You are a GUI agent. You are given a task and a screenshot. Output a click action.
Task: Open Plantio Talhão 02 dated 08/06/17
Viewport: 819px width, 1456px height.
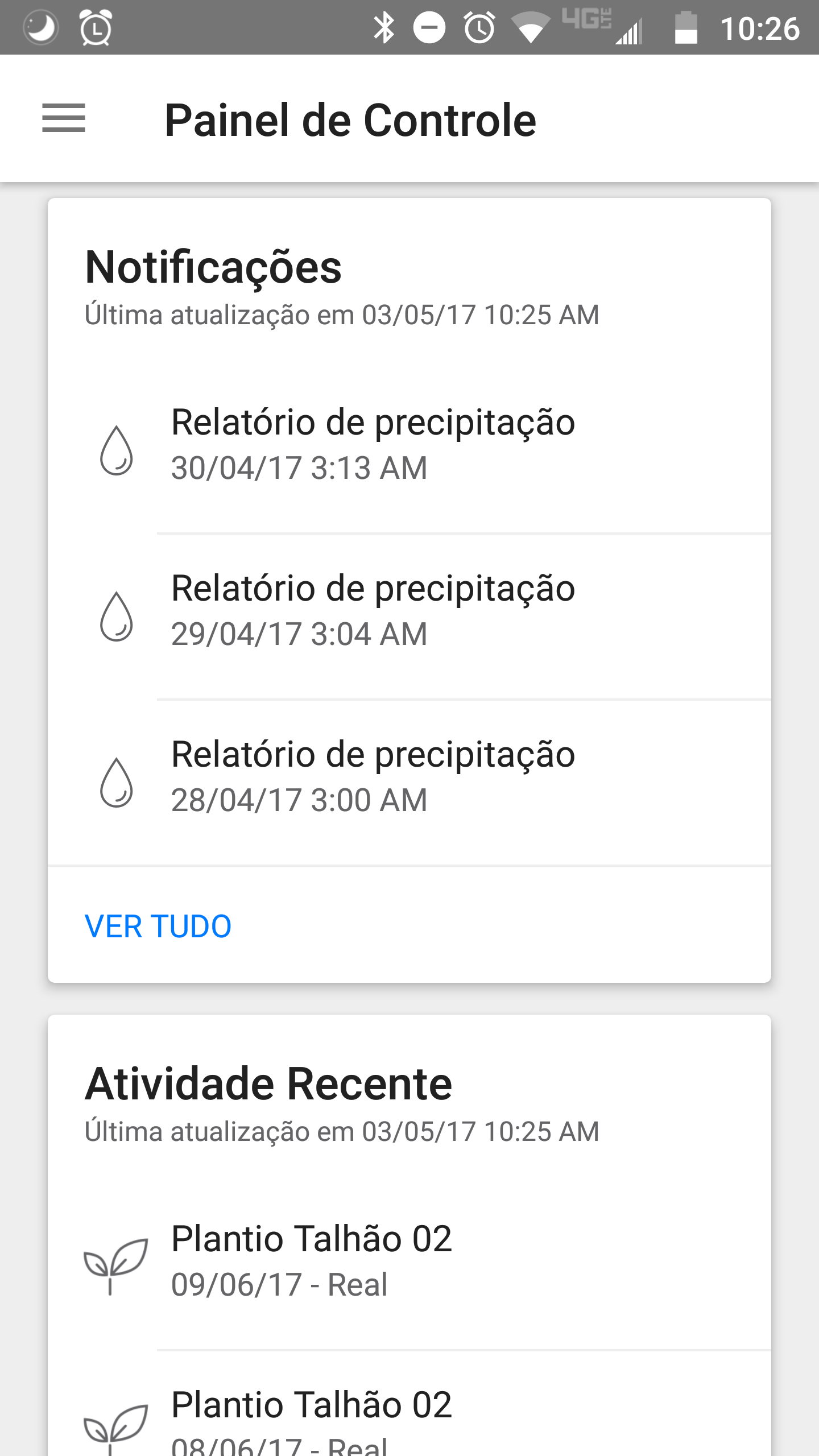coord(409,1404)
